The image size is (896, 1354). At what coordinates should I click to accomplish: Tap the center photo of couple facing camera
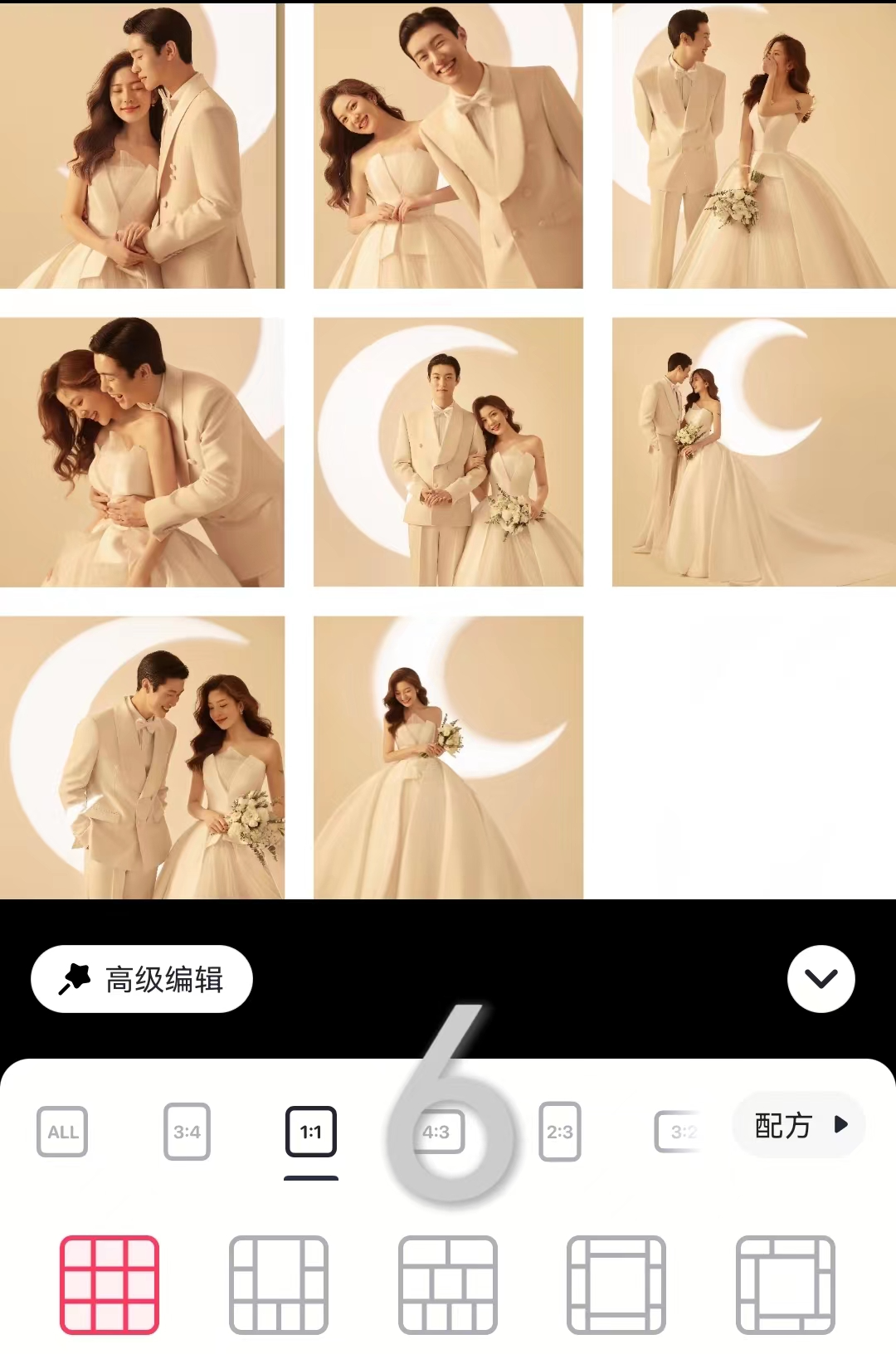(448, 452)
